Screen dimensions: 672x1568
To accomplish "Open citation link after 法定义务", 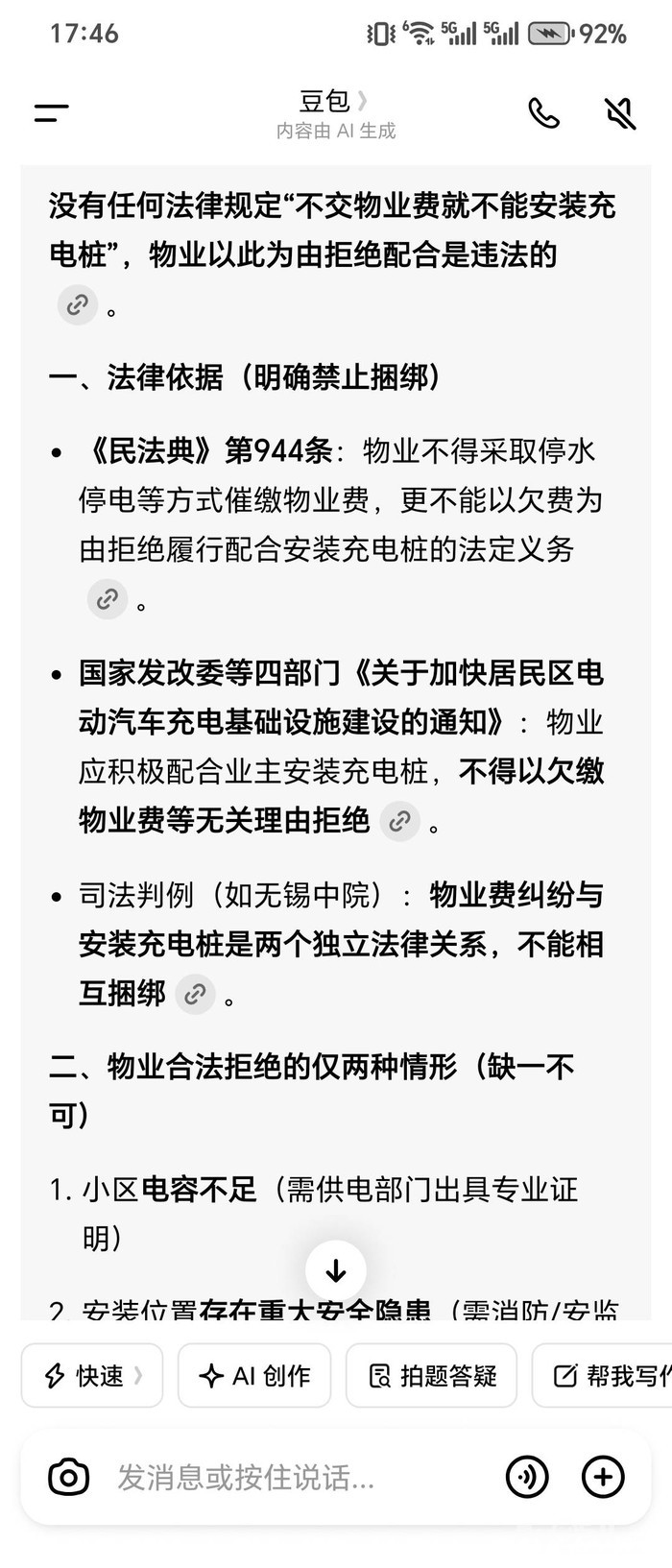I will [108, 599].
